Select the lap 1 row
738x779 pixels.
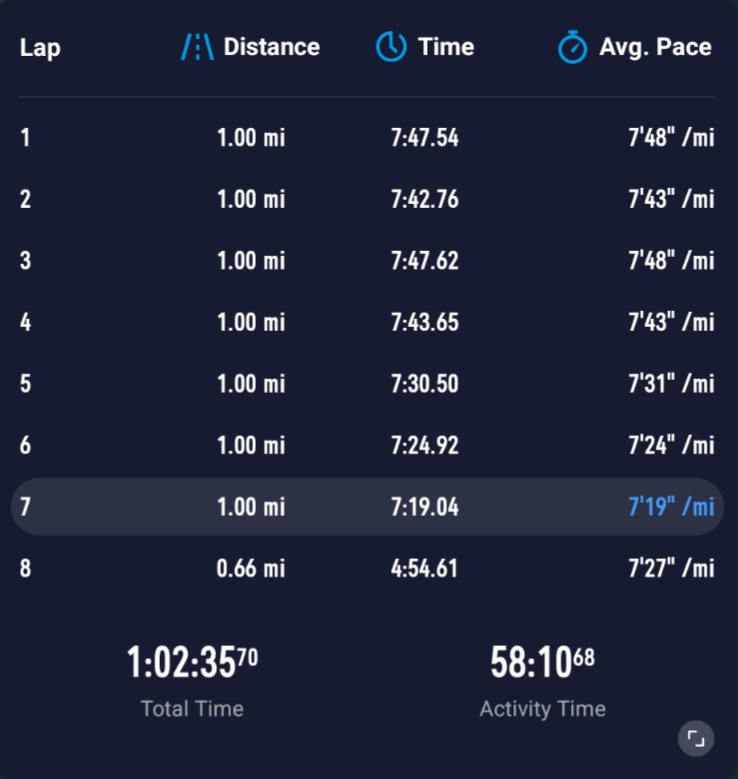367,138
